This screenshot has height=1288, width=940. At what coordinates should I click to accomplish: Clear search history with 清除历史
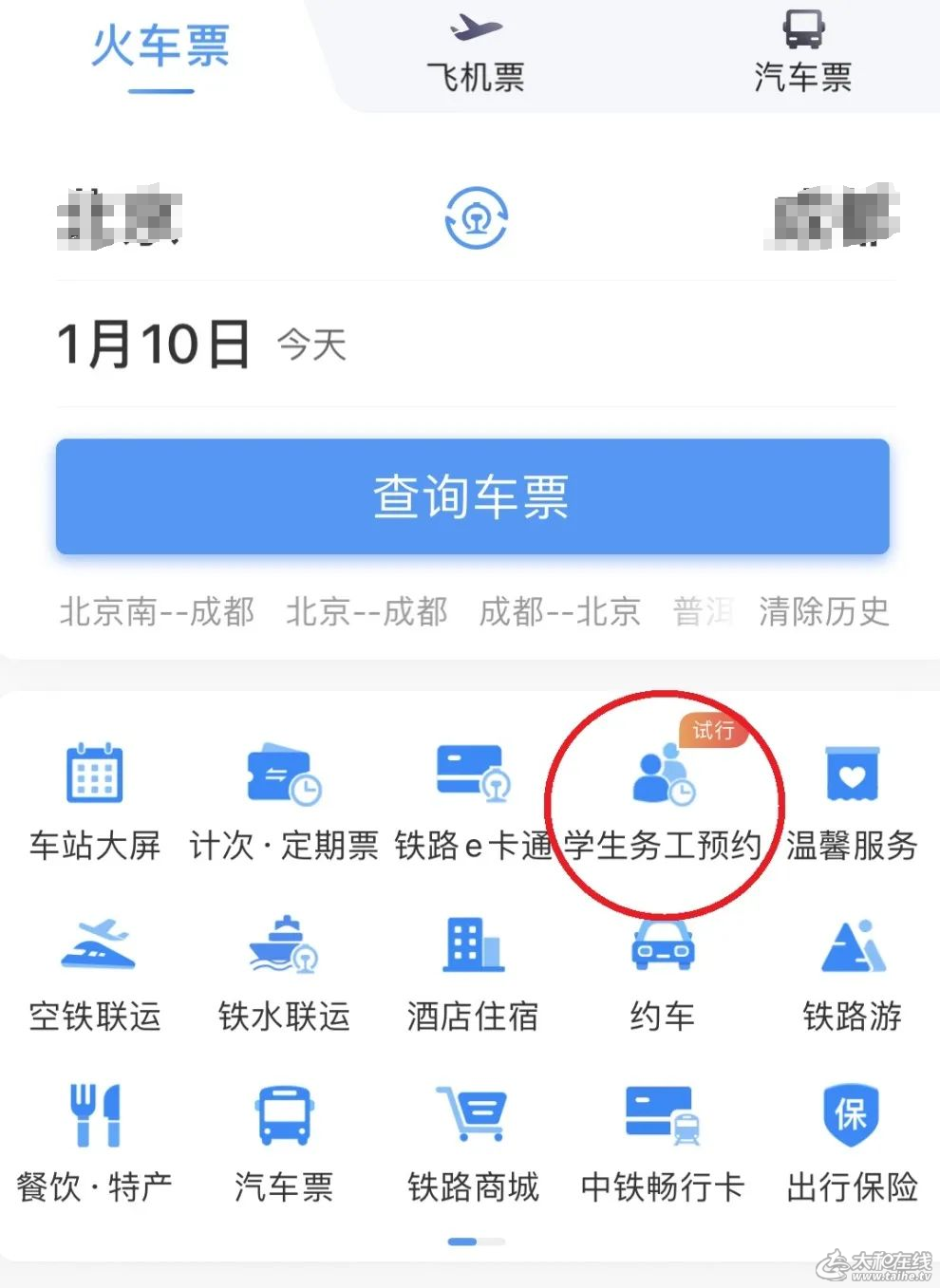(x=823, y=611)
